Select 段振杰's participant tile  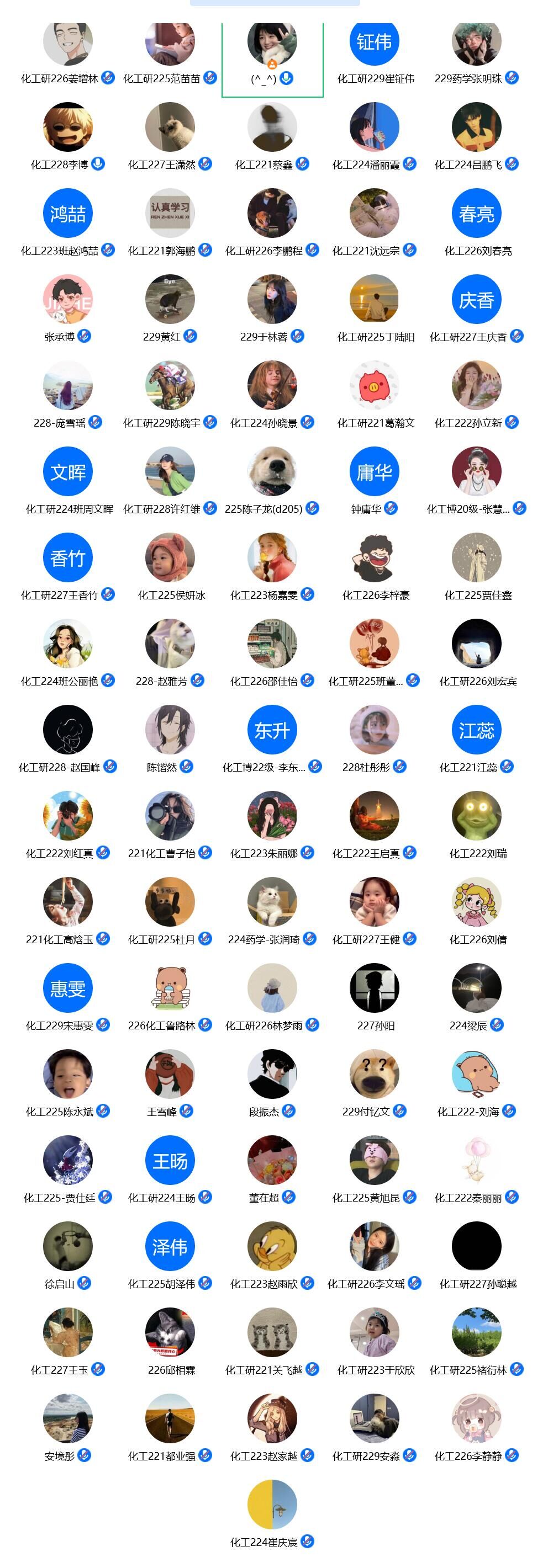tap(272, 1075)
